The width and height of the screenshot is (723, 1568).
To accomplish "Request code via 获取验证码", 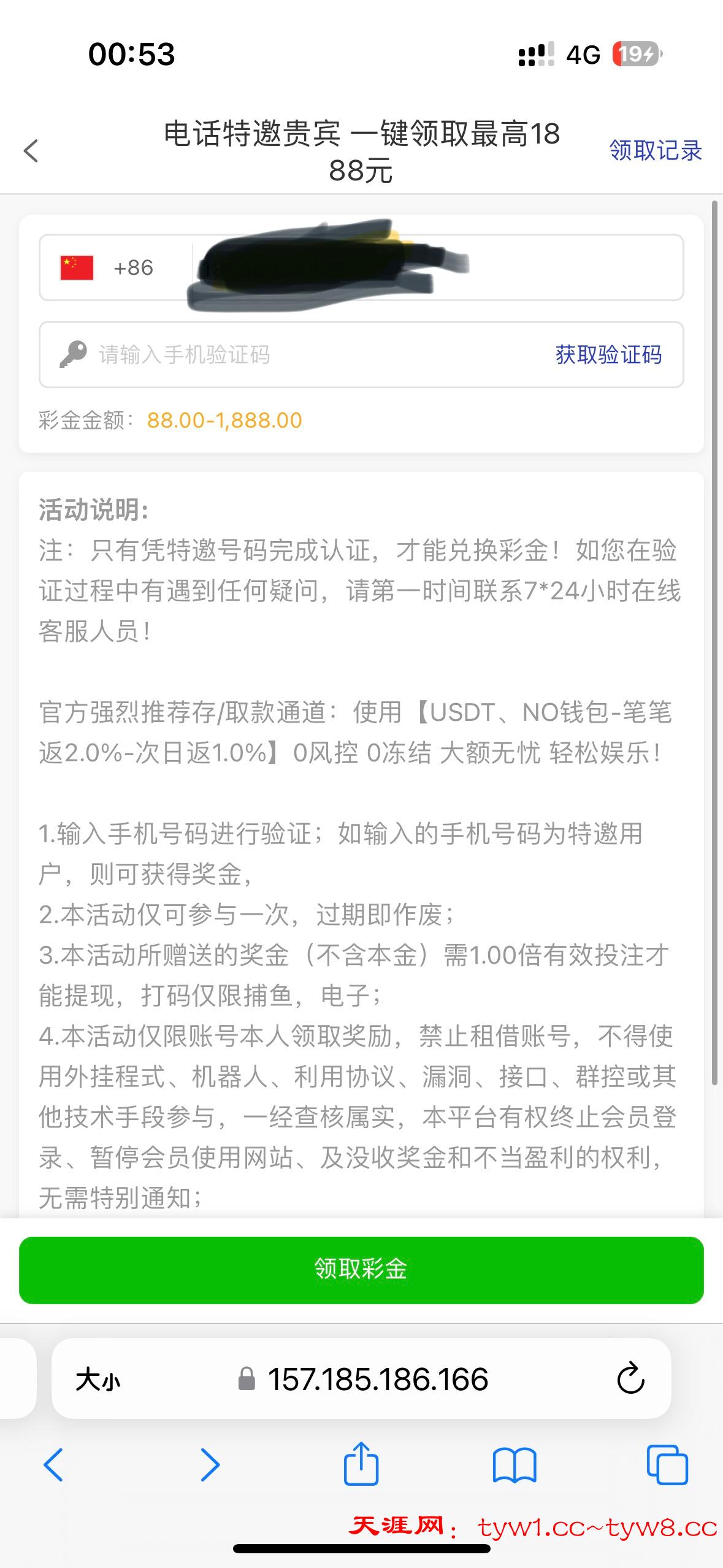I will click(x=608, y=355).
